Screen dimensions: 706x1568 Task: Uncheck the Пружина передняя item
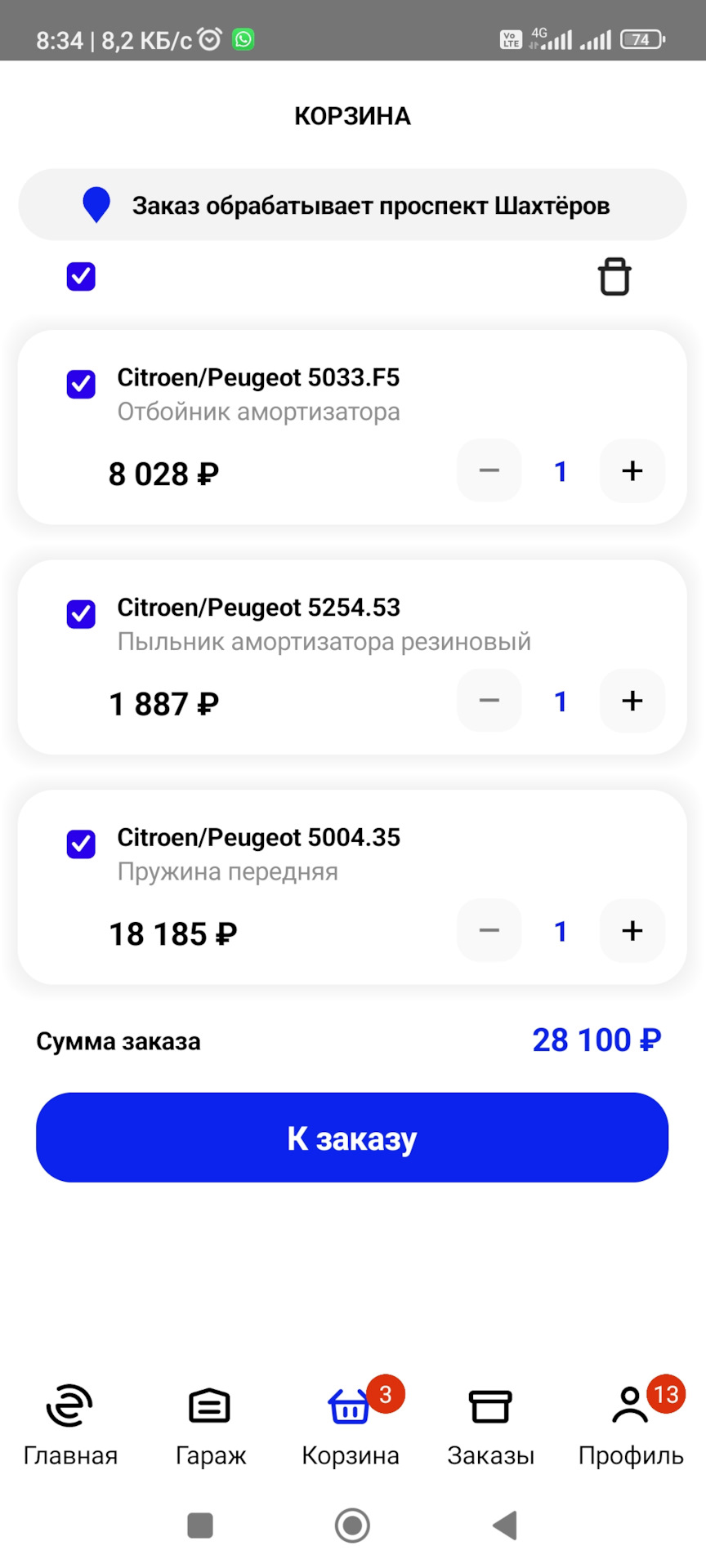coord(80,844)
